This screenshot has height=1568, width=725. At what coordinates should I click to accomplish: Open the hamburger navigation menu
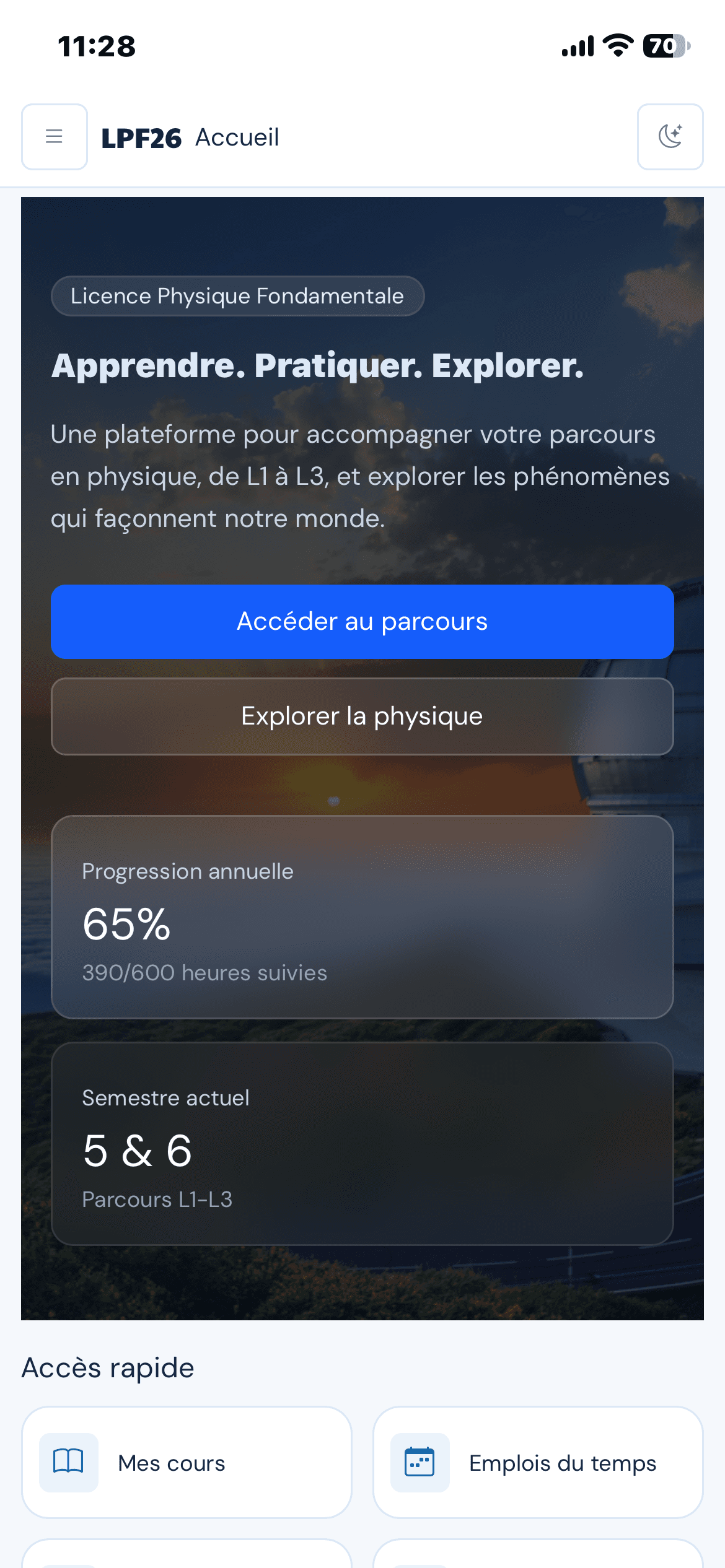[55, 137]
